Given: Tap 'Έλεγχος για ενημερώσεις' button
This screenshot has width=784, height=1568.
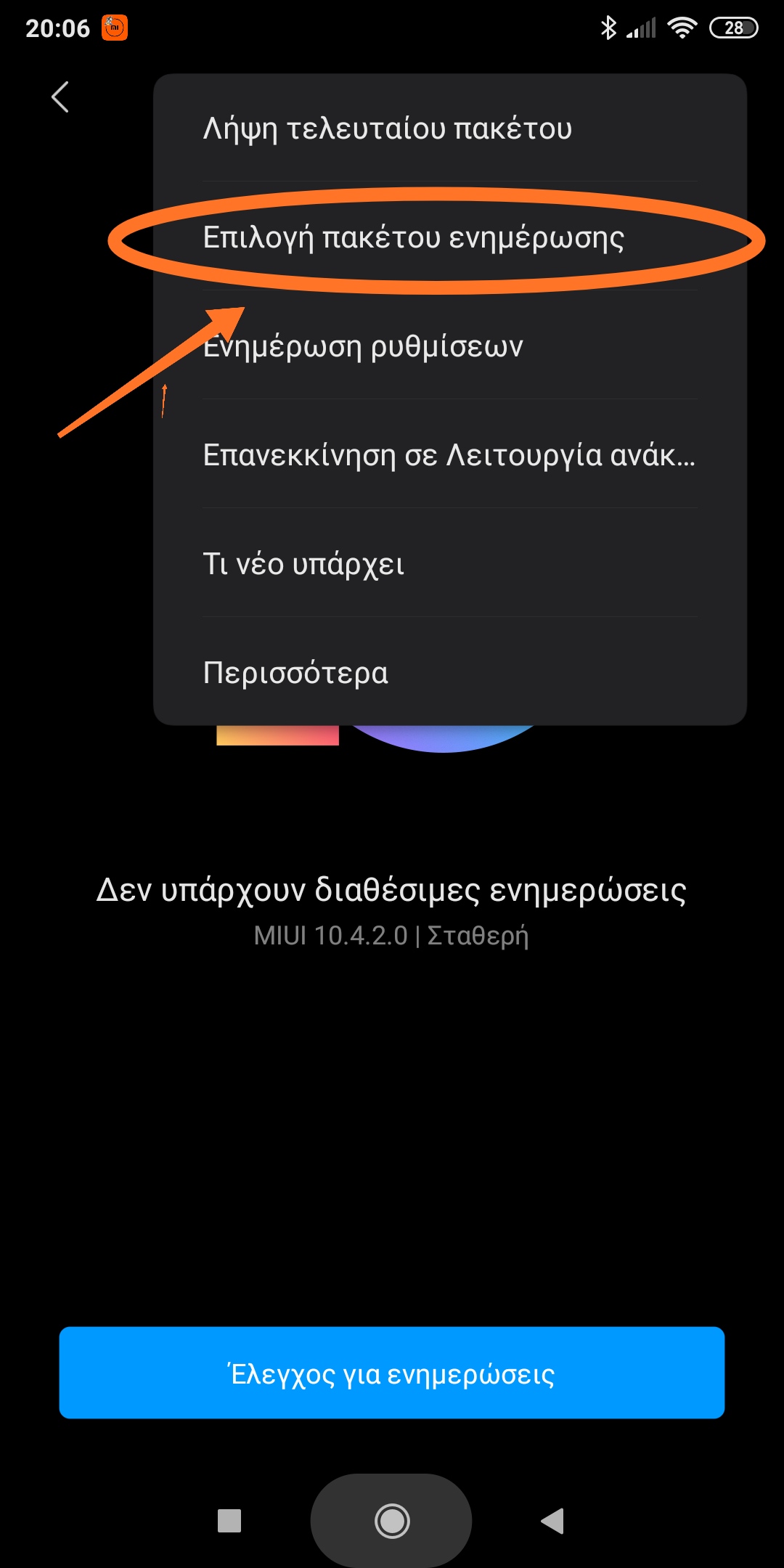Looking at the screenshot, I should (x=392, y=1373).
